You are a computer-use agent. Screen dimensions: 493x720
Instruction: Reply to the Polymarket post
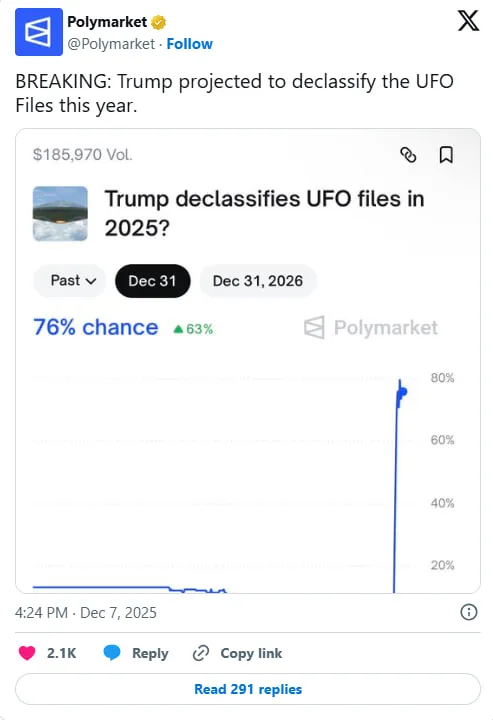[136, 653]
